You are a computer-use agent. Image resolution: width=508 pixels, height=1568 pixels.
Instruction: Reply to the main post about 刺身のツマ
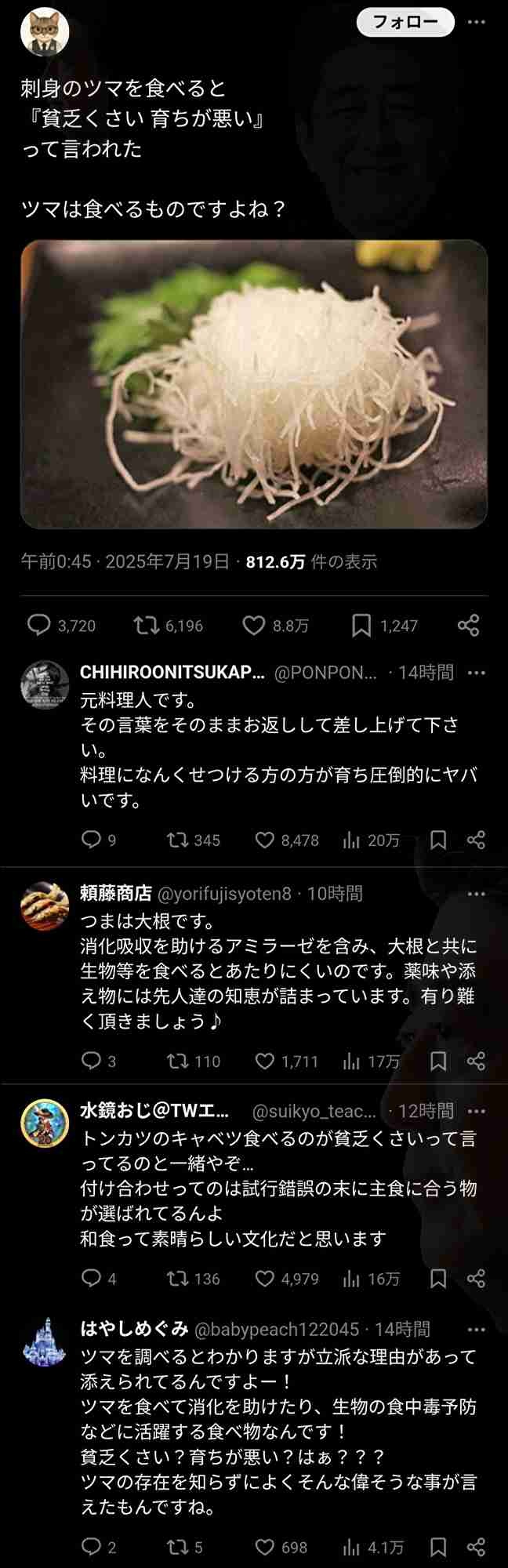click(39, 625)
